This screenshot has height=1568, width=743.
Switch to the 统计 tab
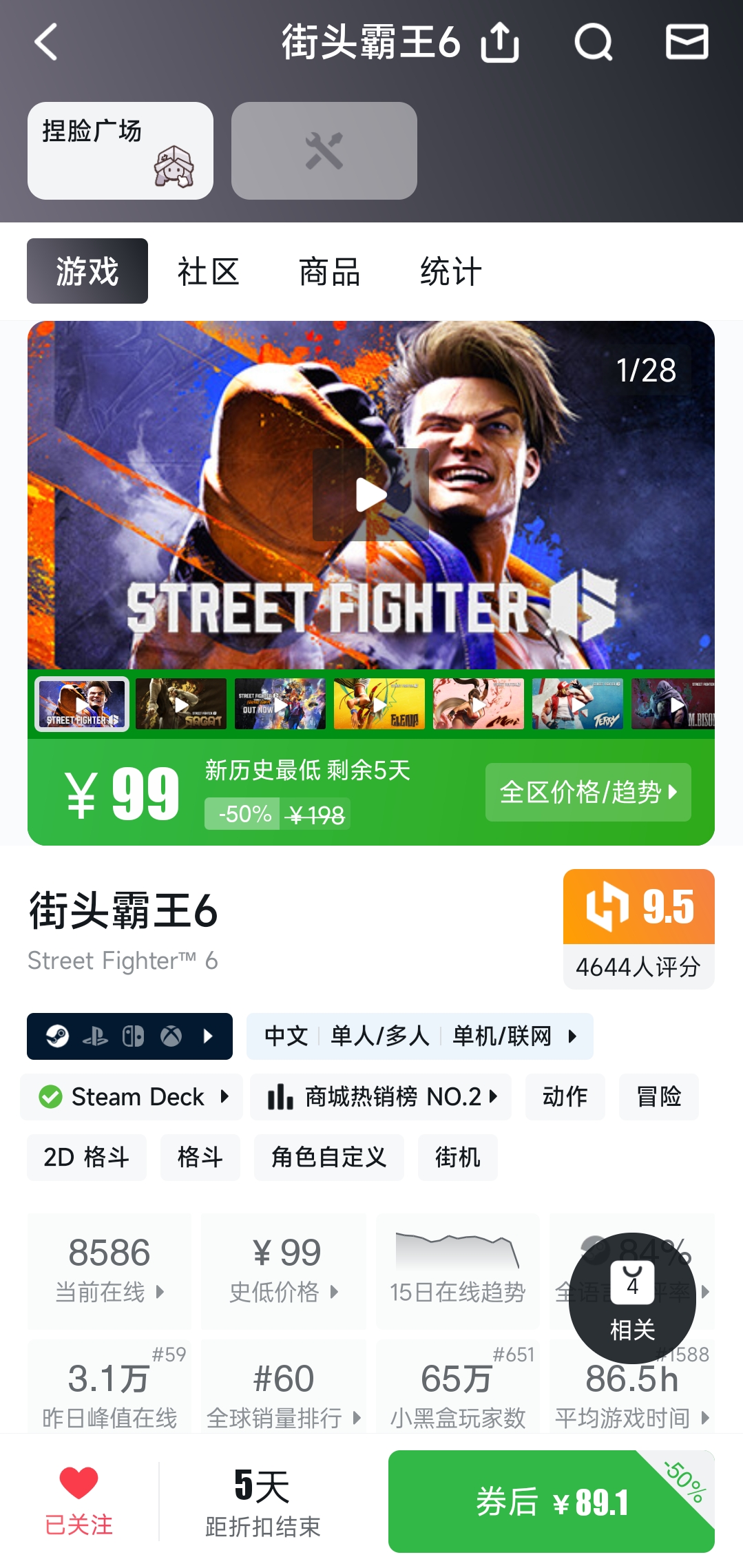point(451,271)
